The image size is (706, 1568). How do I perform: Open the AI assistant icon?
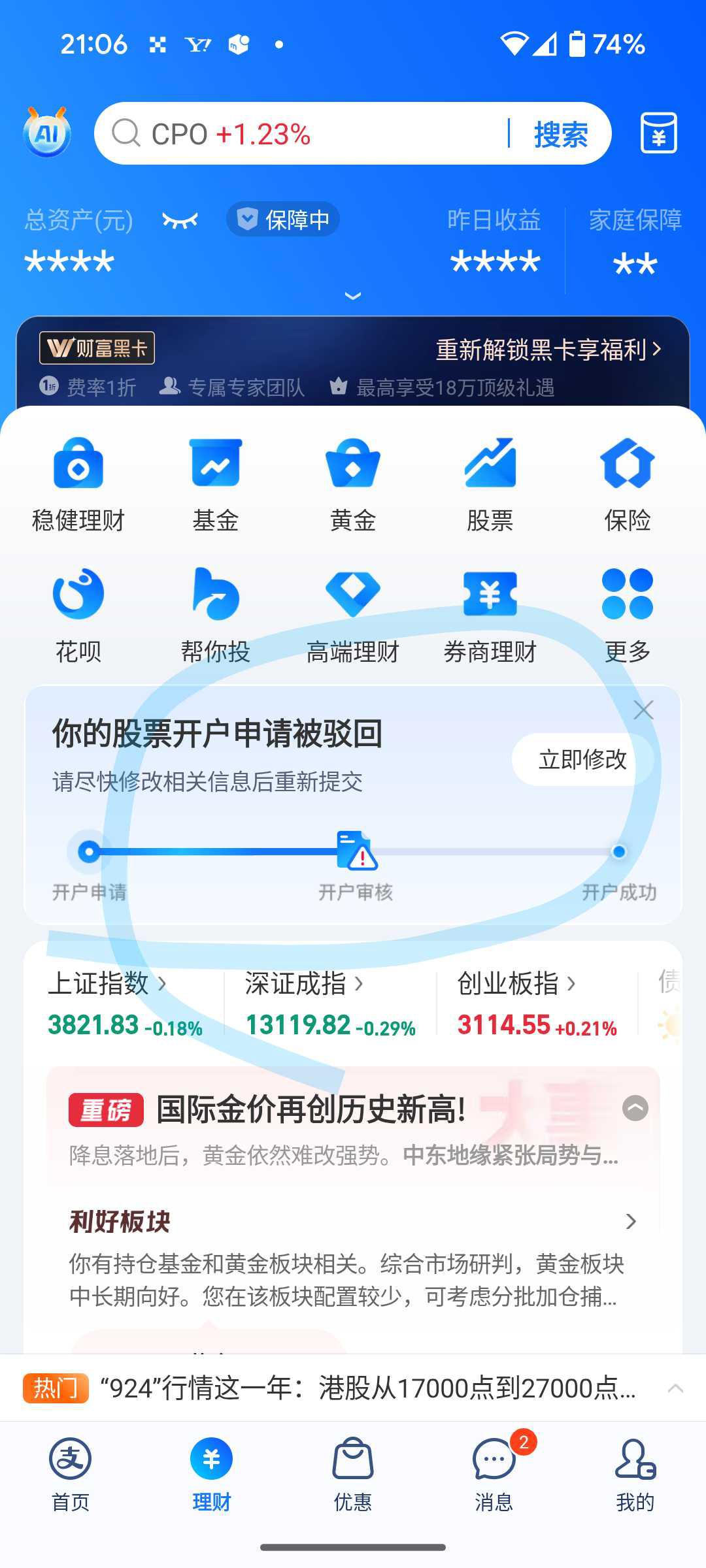point(46,133)
